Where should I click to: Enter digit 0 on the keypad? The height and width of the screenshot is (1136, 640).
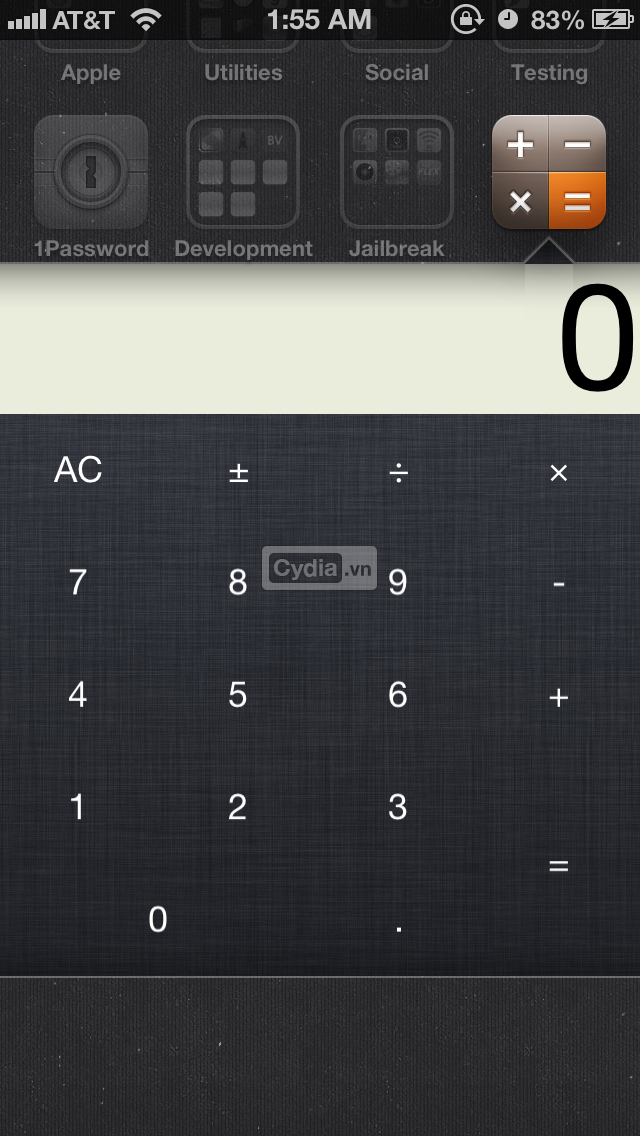pos(158,919)
